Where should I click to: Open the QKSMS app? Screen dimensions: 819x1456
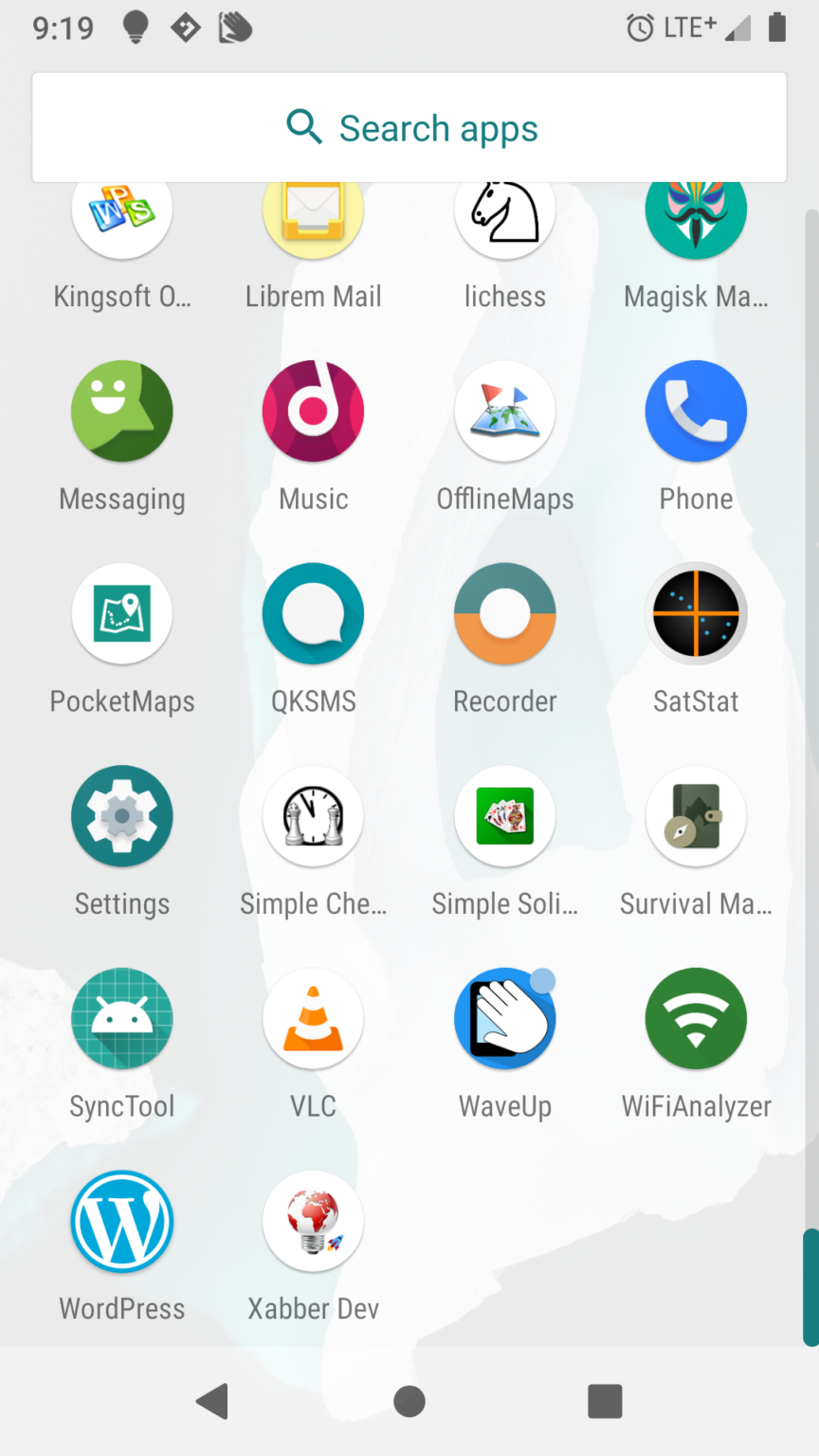point(313,614)
